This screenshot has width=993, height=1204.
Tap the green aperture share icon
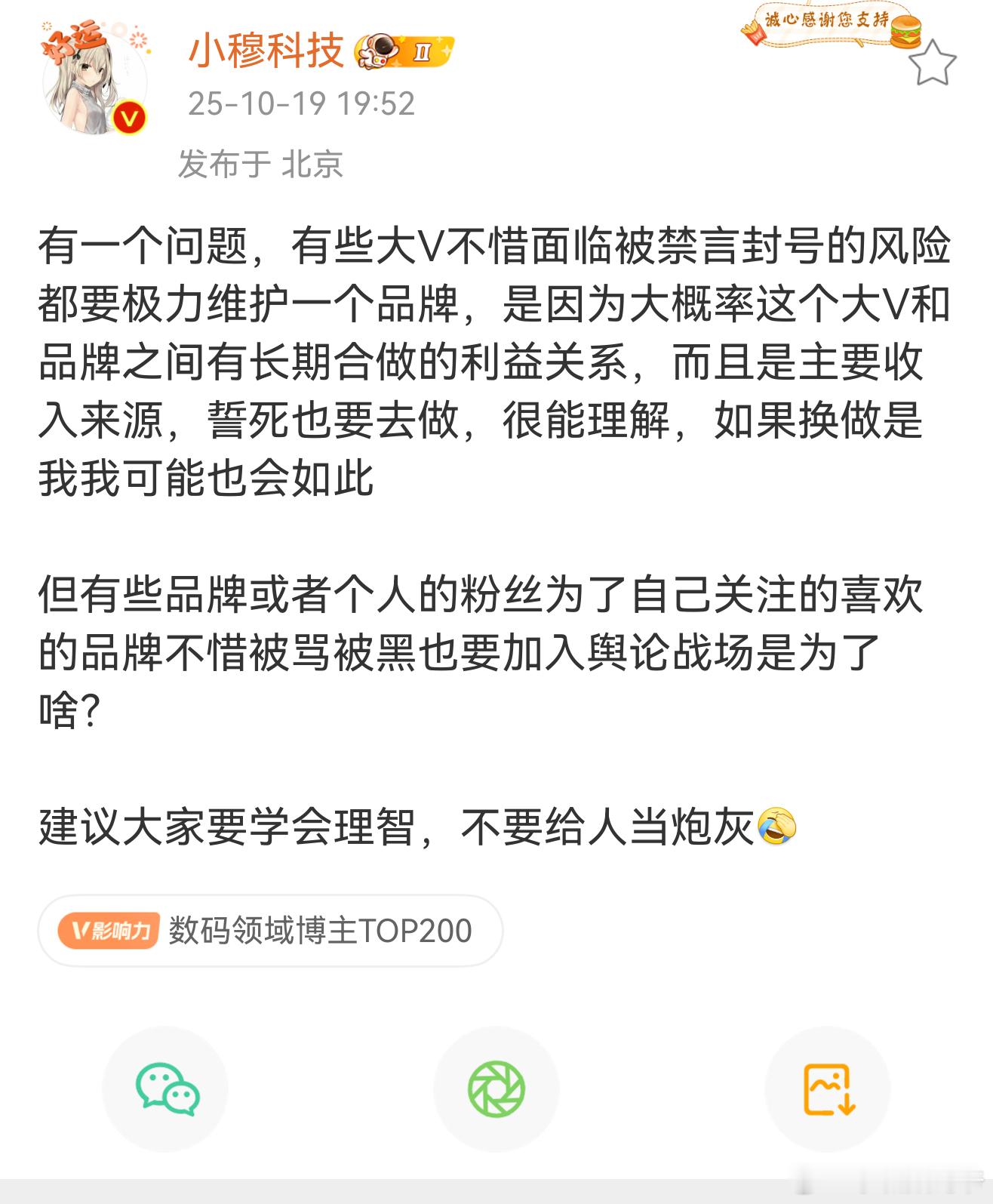496,1088
